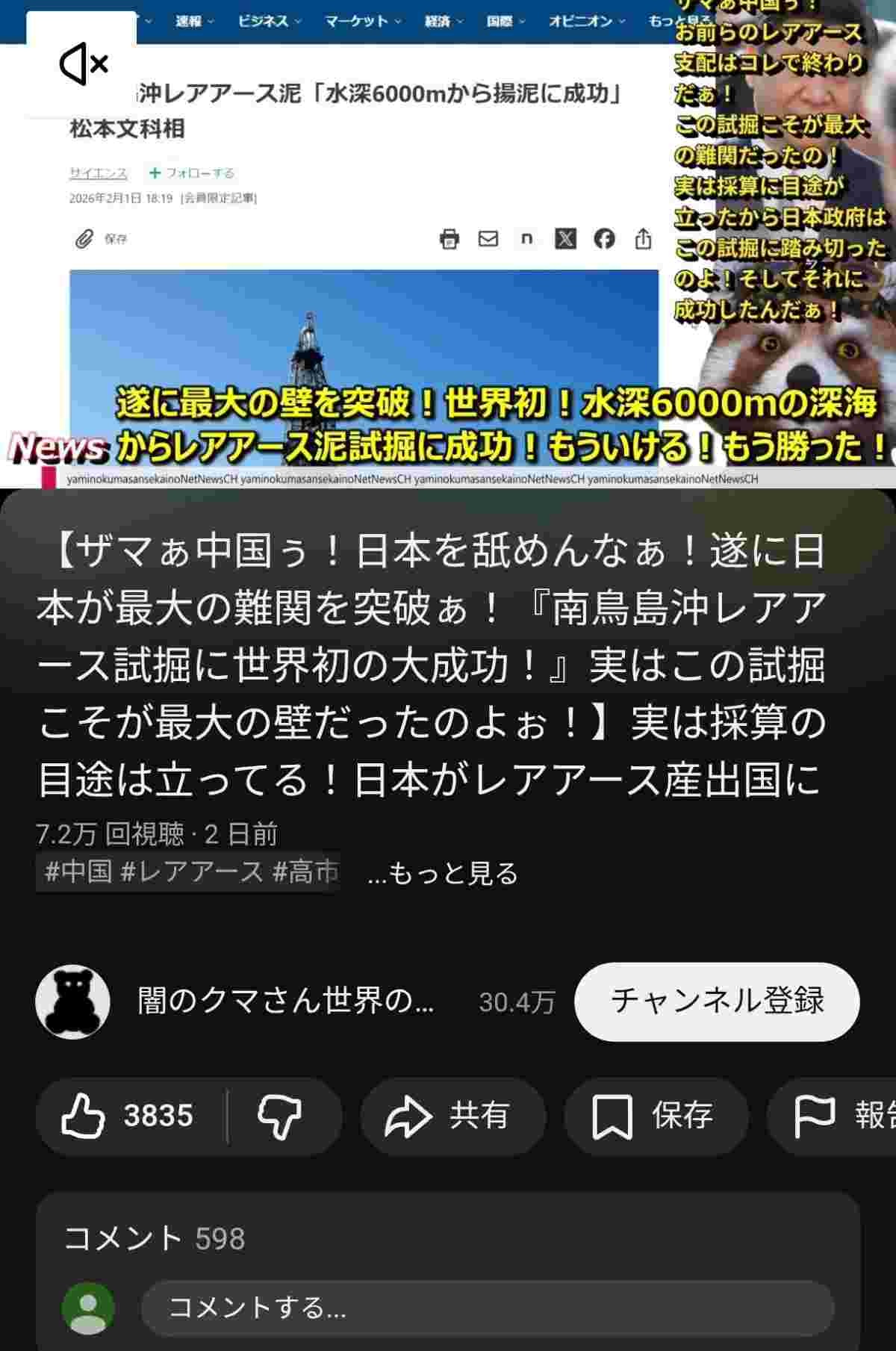The width and height of the screenshot is (896, 1351).
Task: Add a comment in コメントする field
Action: pyautogui.click(x=485, y=1308)
